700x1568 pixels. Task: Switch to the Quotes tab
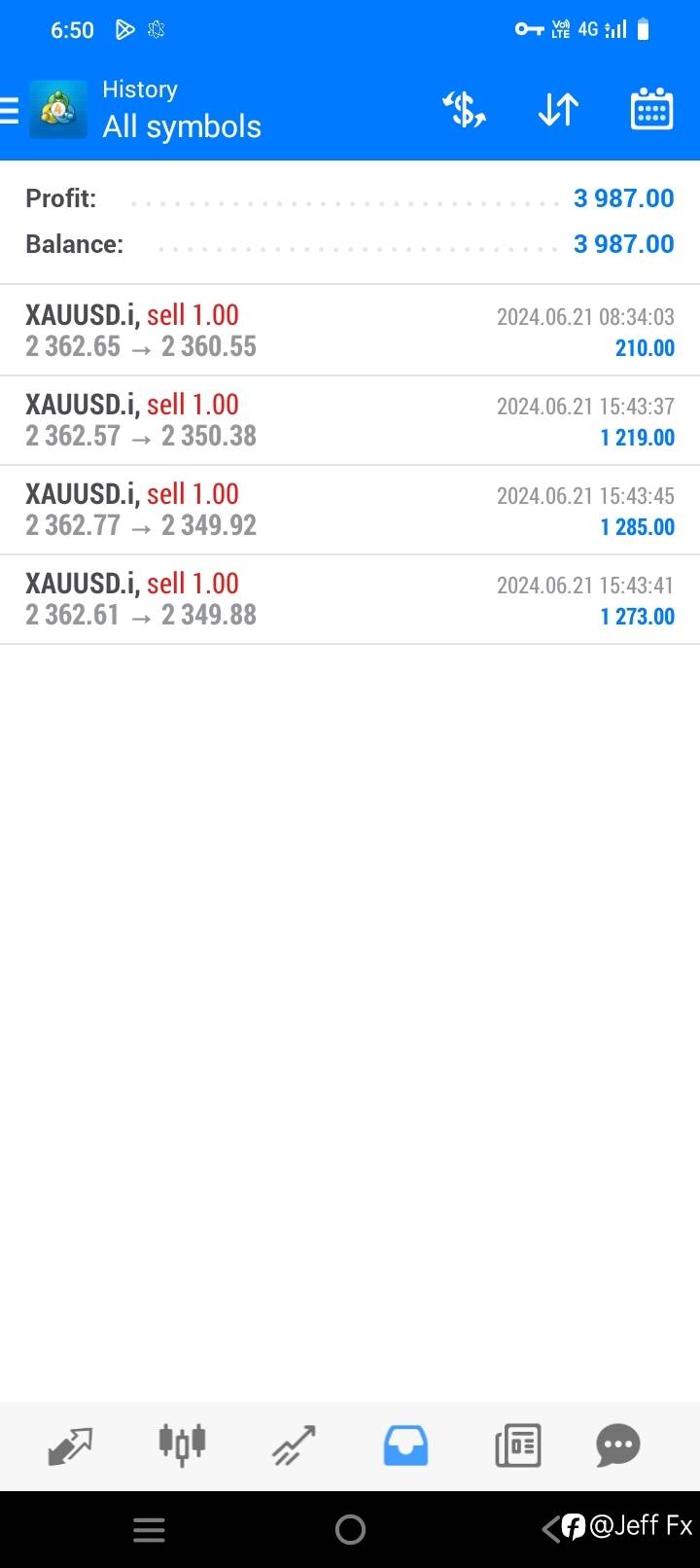(70, 1445)
